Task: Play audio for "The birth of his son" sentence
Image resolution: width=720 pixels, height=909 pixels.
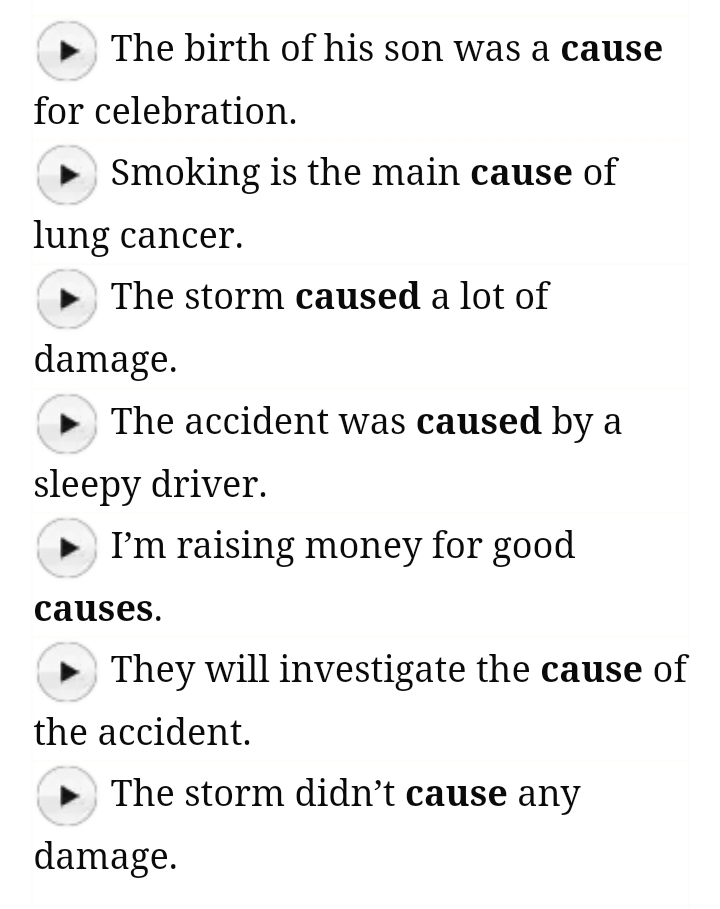Action: (x=66, y=50)
